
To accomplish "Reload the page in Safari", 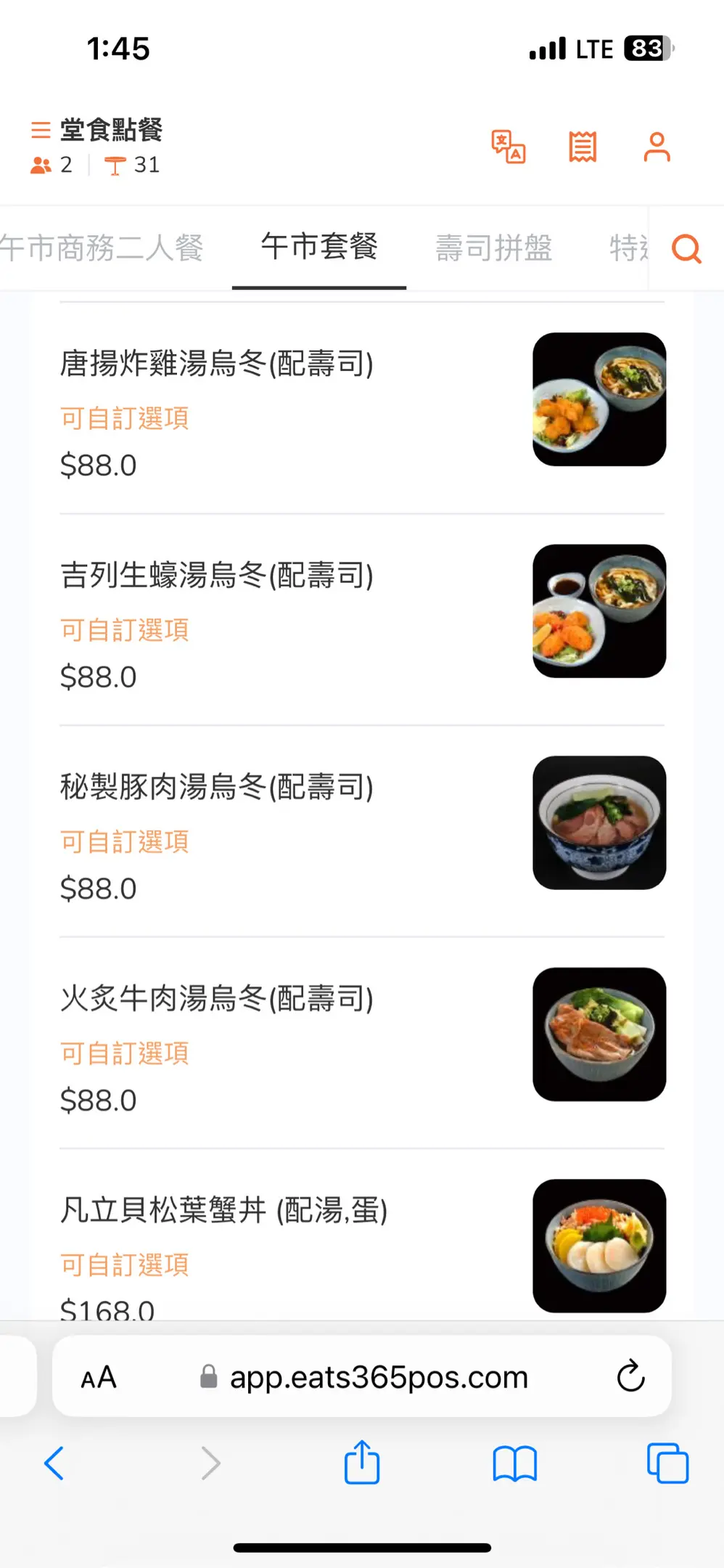I will 630,1376.
